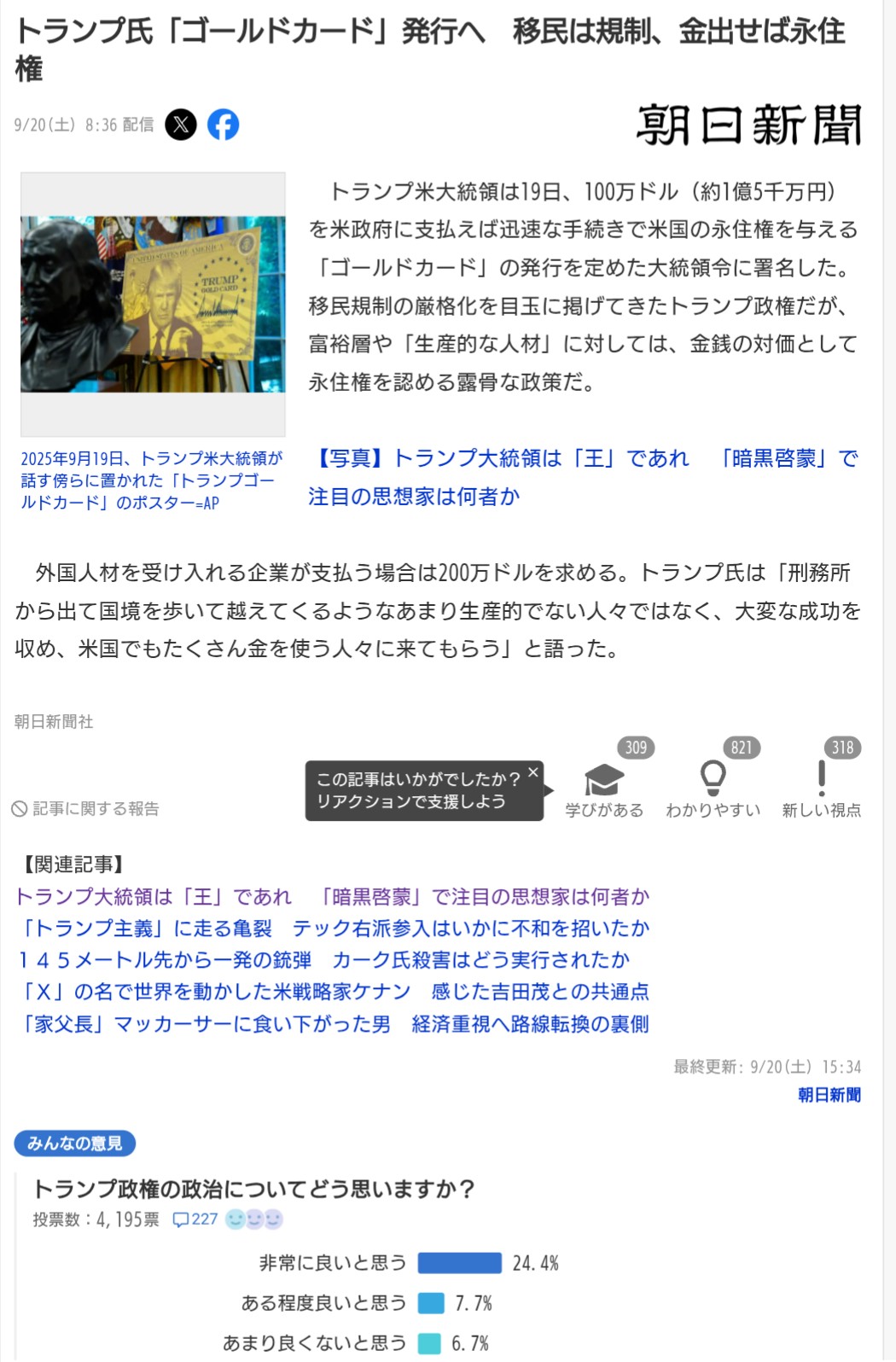
Task: Share the article on Facebook
Action: [224, 125]
